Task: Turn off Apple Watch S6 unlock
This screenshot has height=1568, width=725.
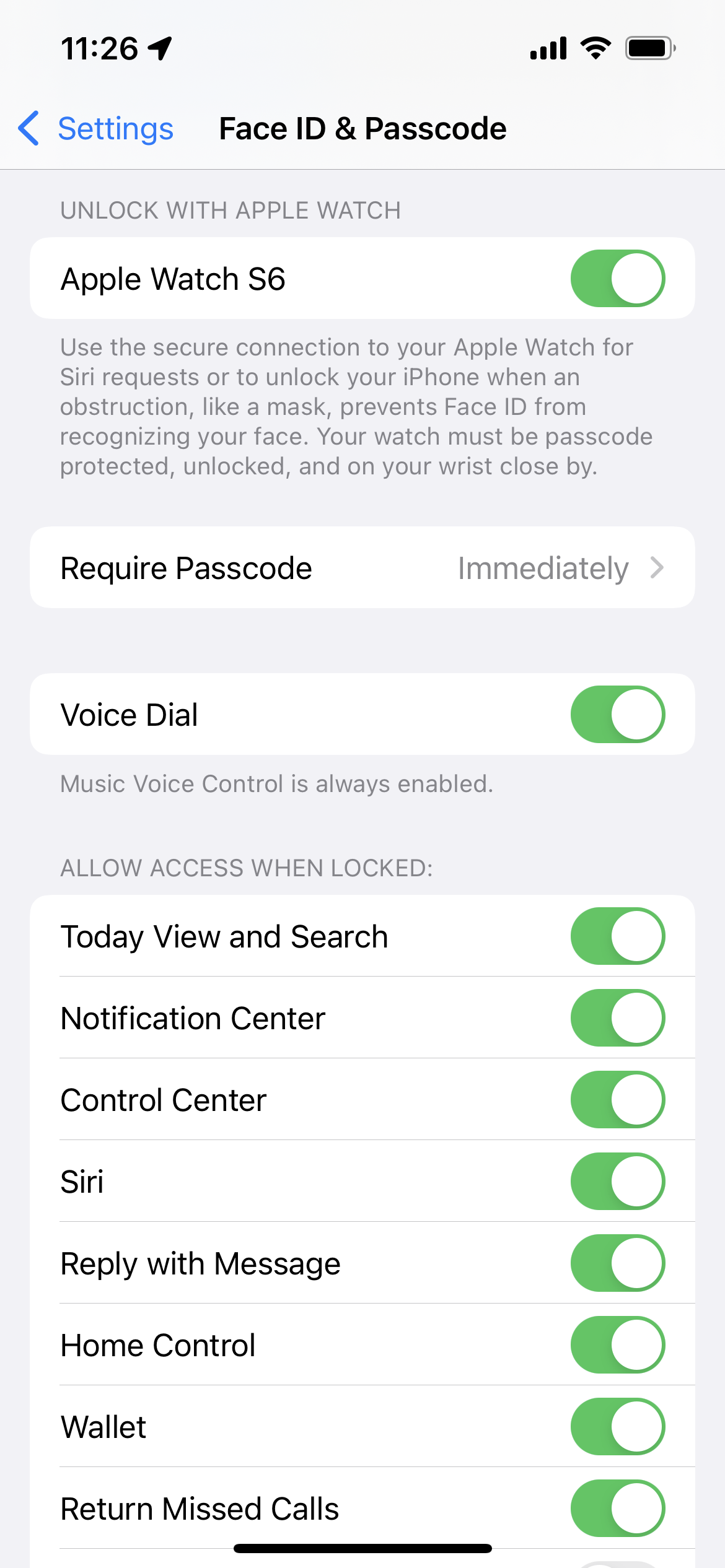Action: point(617,279)
